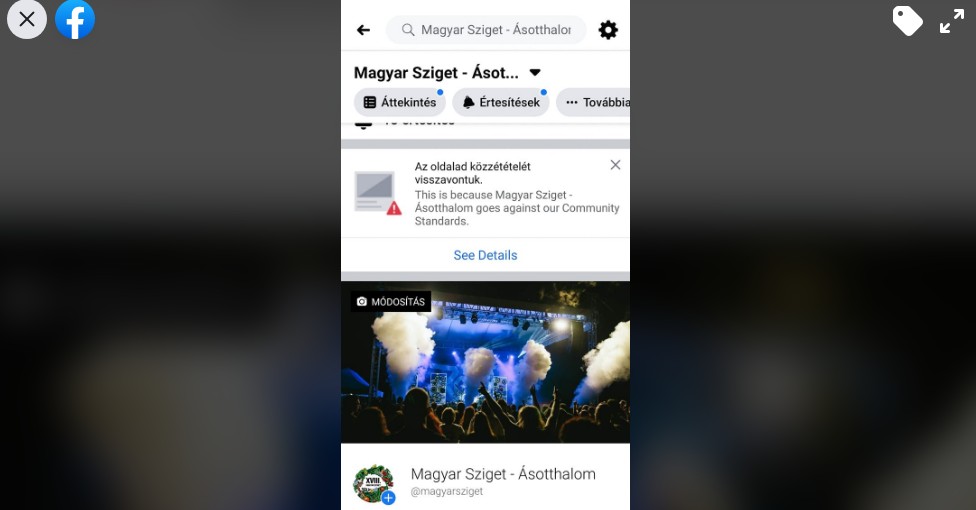Close the photo viewer
976x510 pixels.
[27, 19]
